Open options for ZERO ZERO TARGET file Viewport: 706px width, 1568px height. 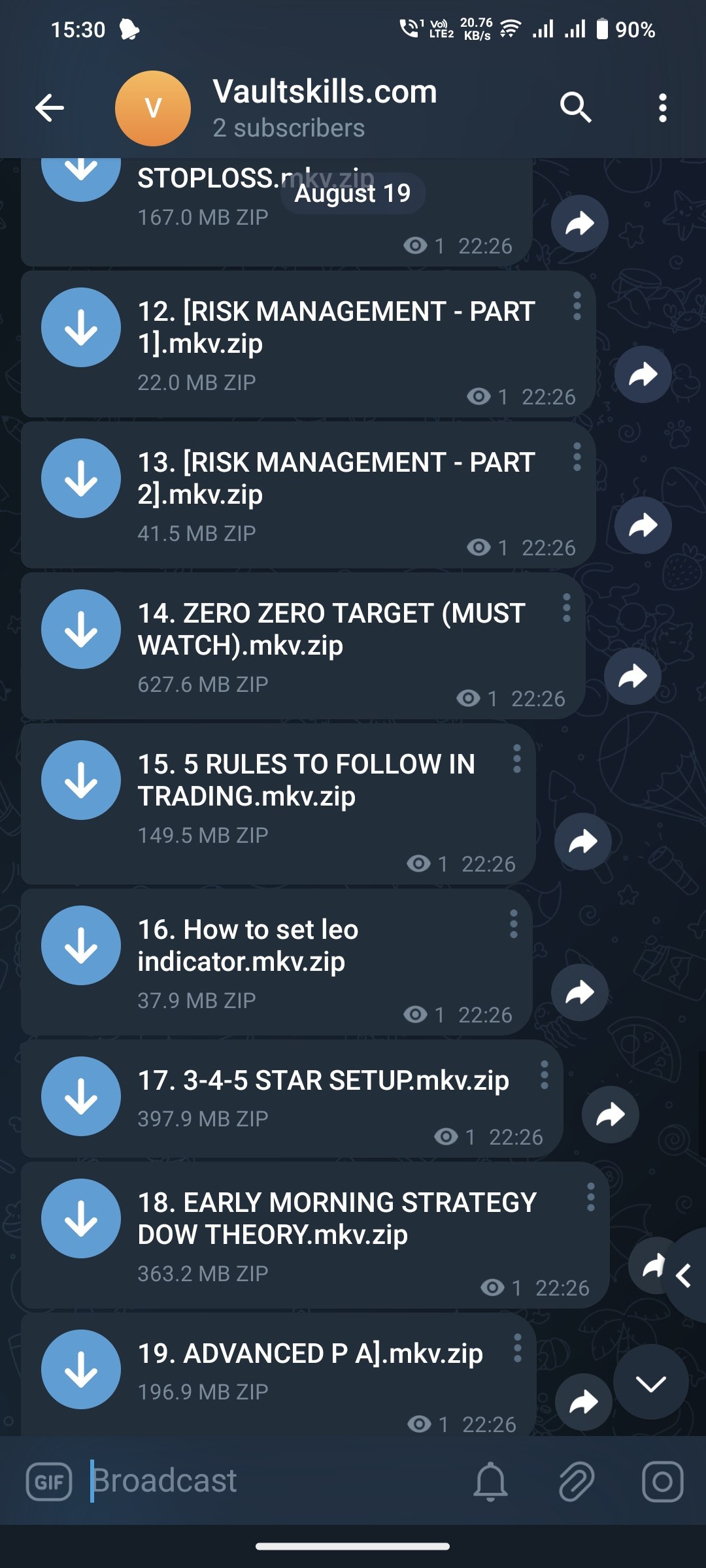click(x=566, y=608)
